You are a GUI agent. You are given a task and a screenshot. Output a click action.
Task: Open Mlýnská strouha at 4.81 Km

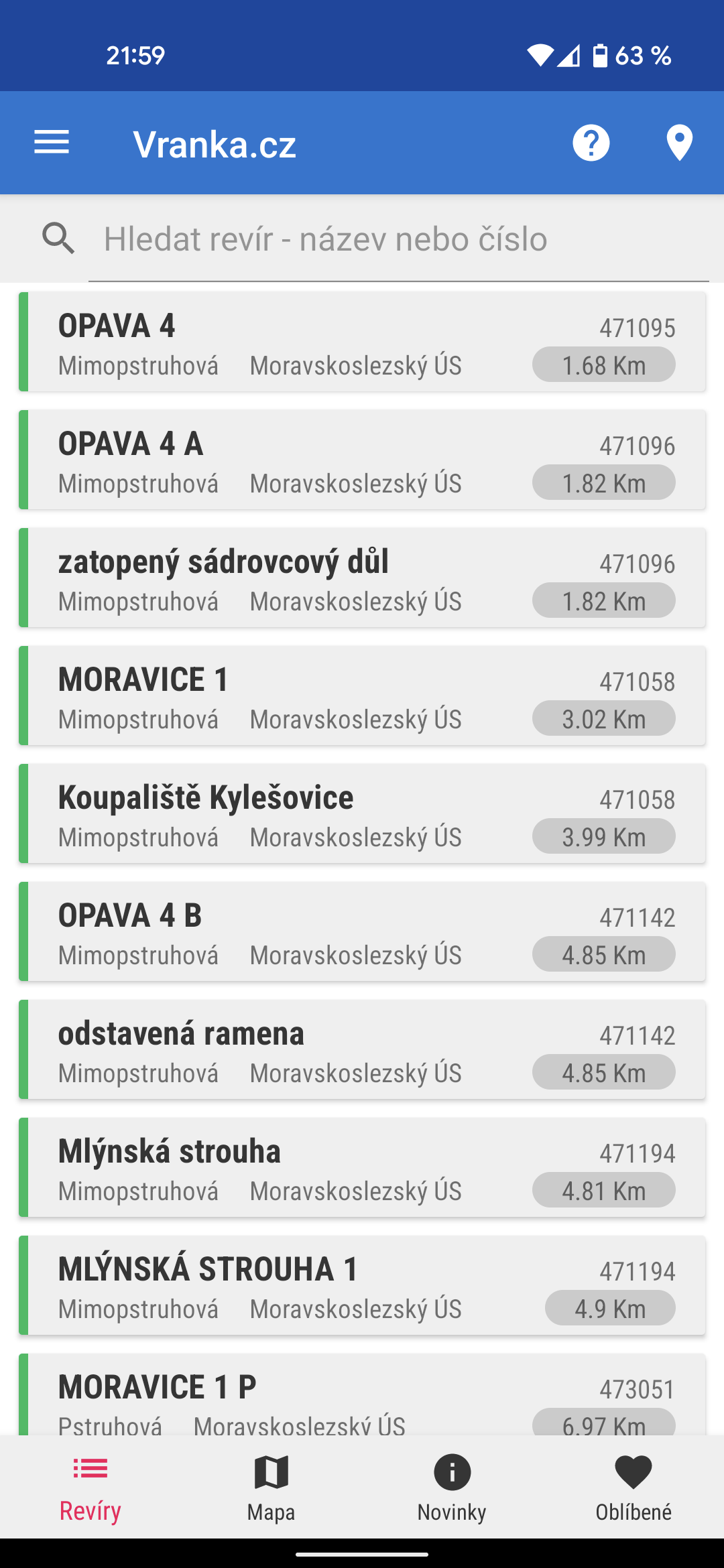pos(362,1167)
